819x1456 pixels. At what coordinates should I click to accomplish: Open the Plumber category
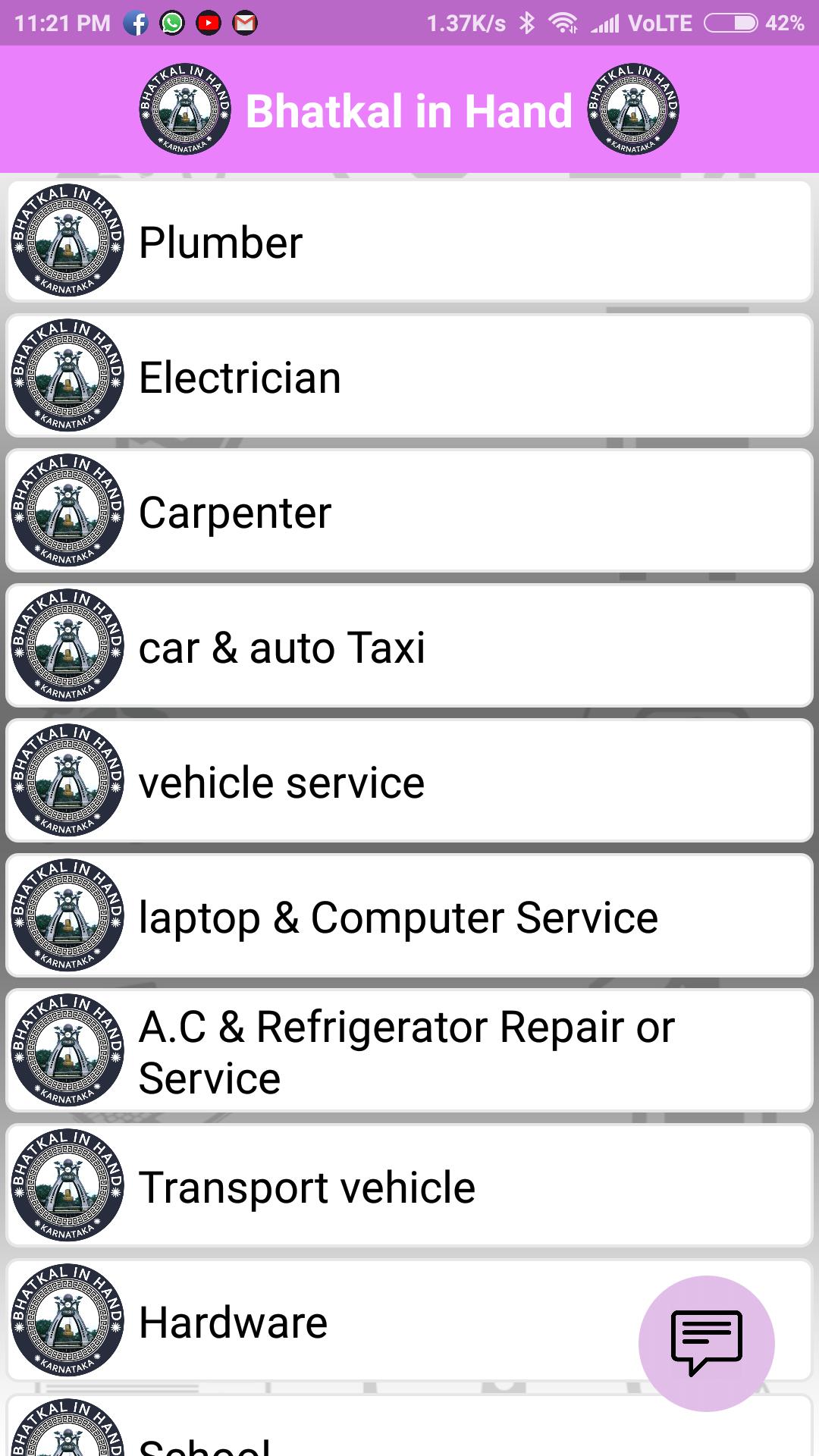coord(409,241)
